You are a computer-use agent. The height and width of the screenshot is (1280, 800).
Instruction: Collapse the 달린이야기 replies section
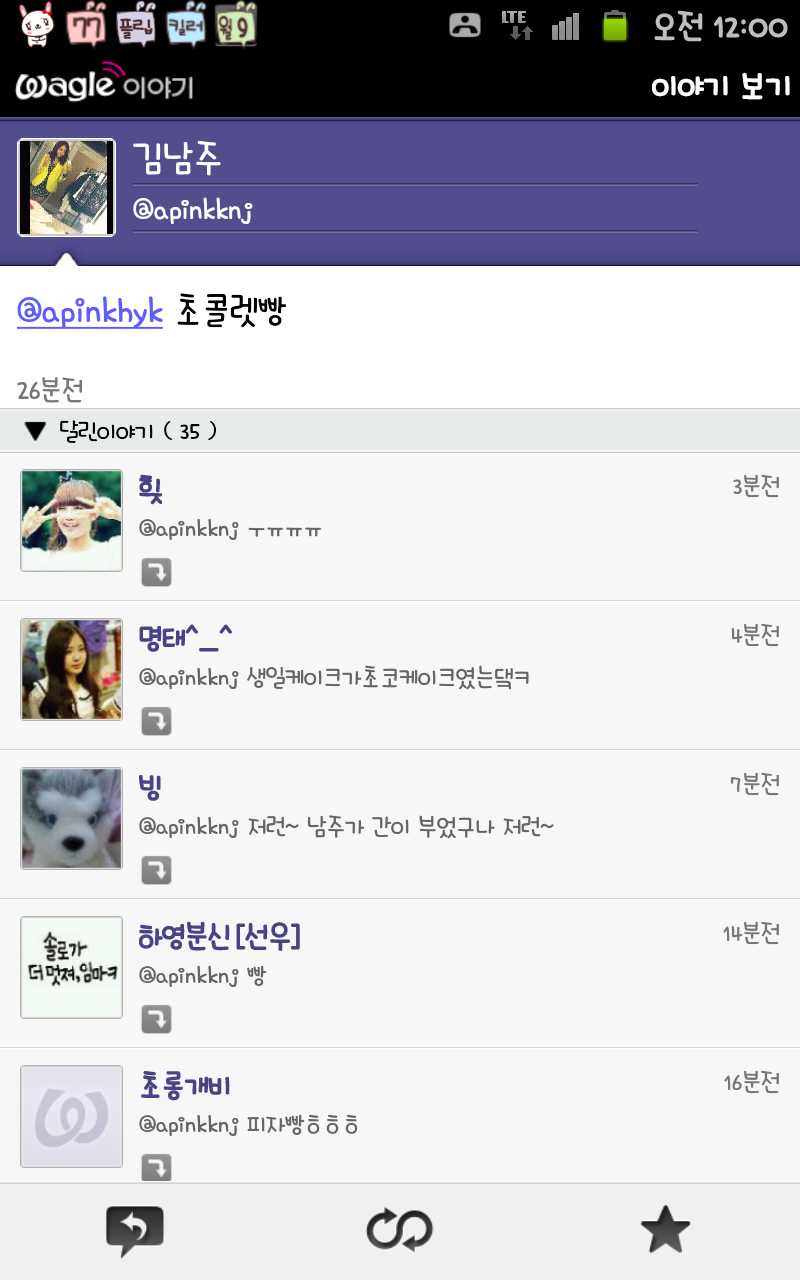tap(36, 431)
